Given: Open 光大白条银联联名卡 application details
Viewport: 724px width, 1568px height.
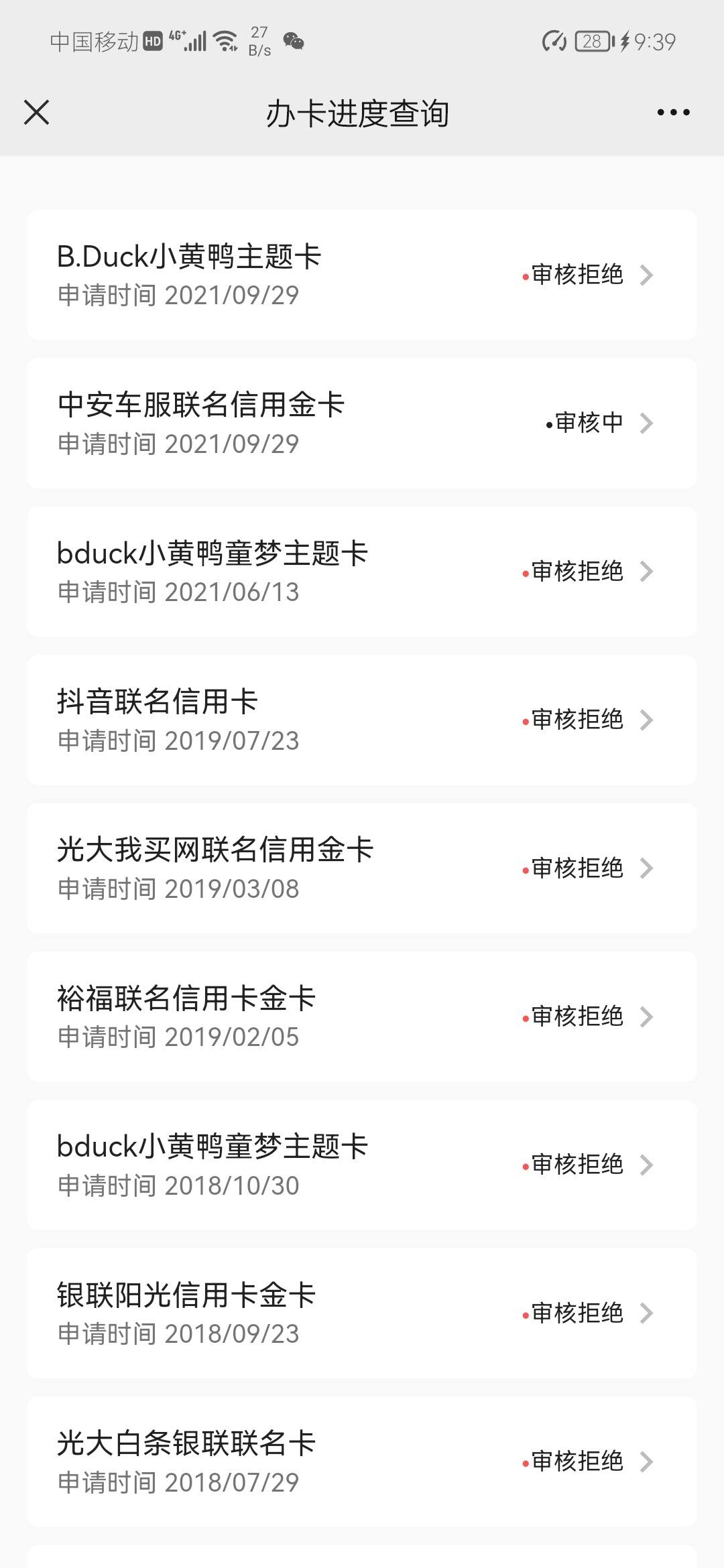Looking at the screenshot, I should [362, 1462].
